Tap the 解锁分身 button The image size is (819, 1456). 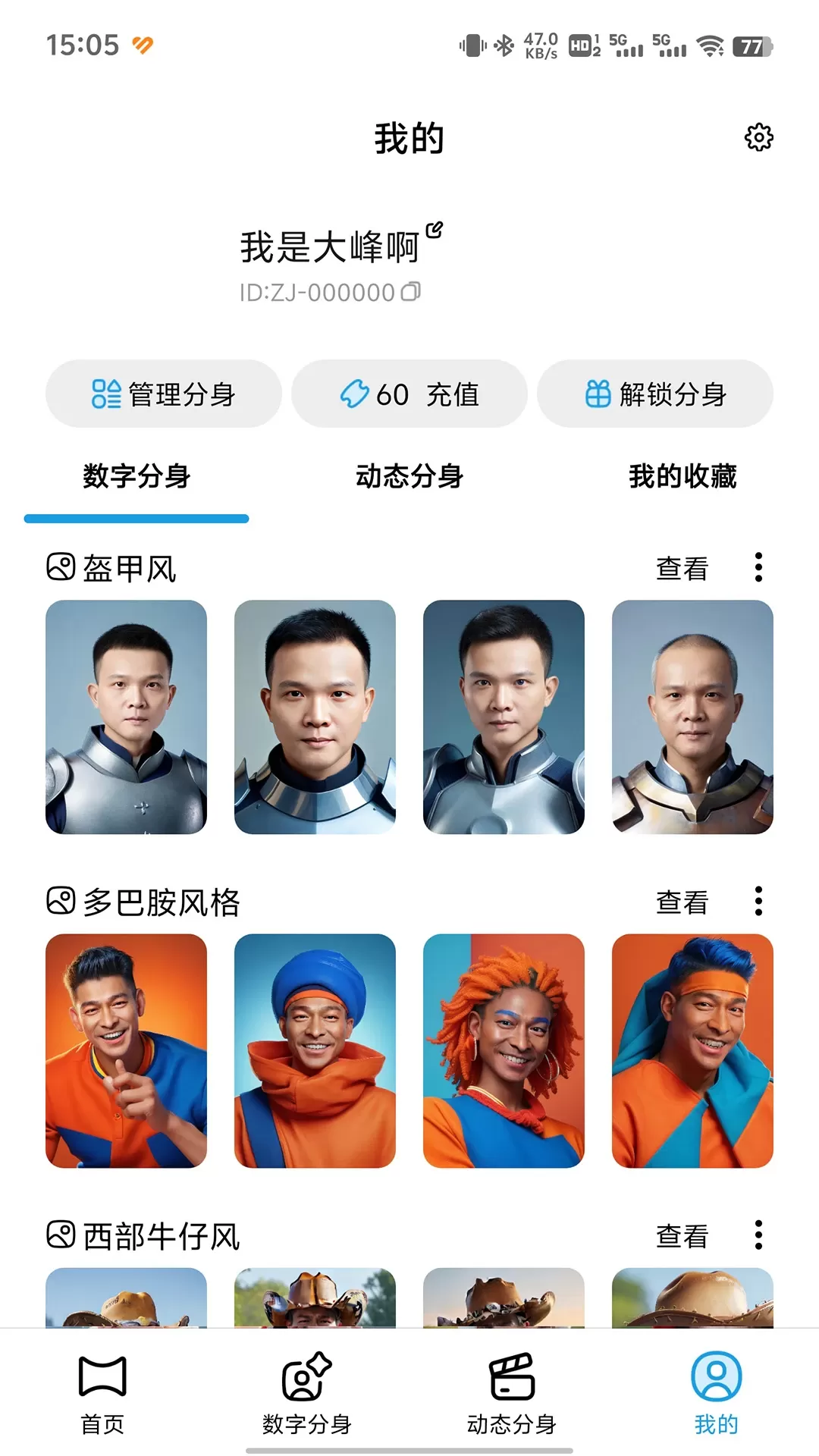[x=655, y=394]
